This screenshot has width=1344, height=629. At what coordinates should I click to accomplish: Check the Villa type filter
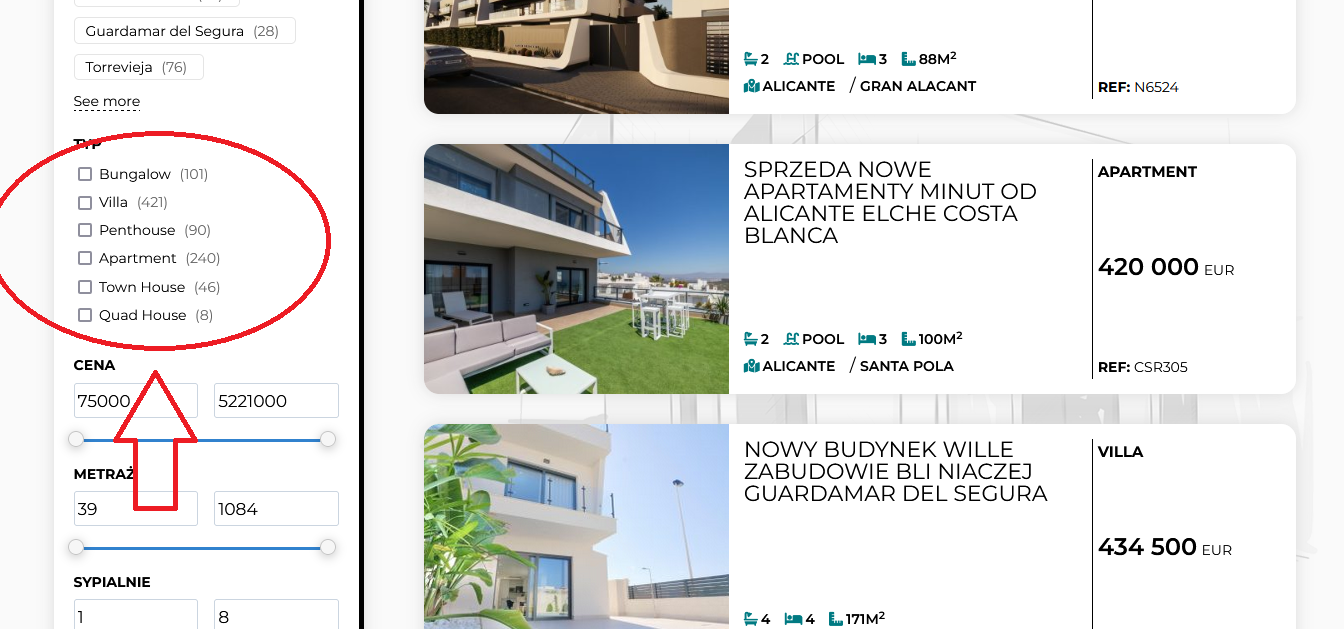pyautogui.click(x=85, y=202)
